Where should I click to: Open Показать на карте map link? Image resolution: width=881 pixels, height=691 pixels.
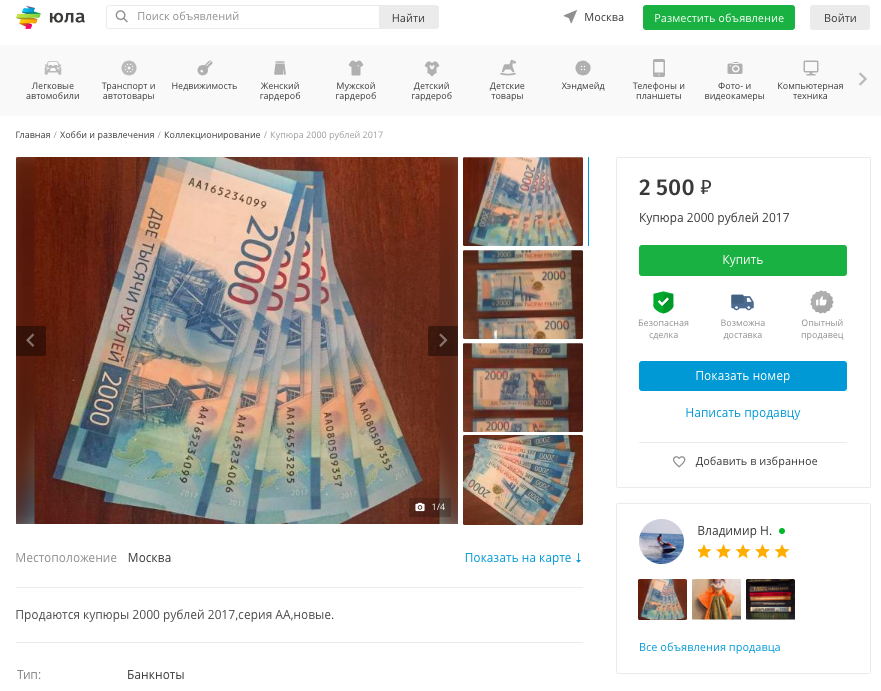[x=523, y=558]
